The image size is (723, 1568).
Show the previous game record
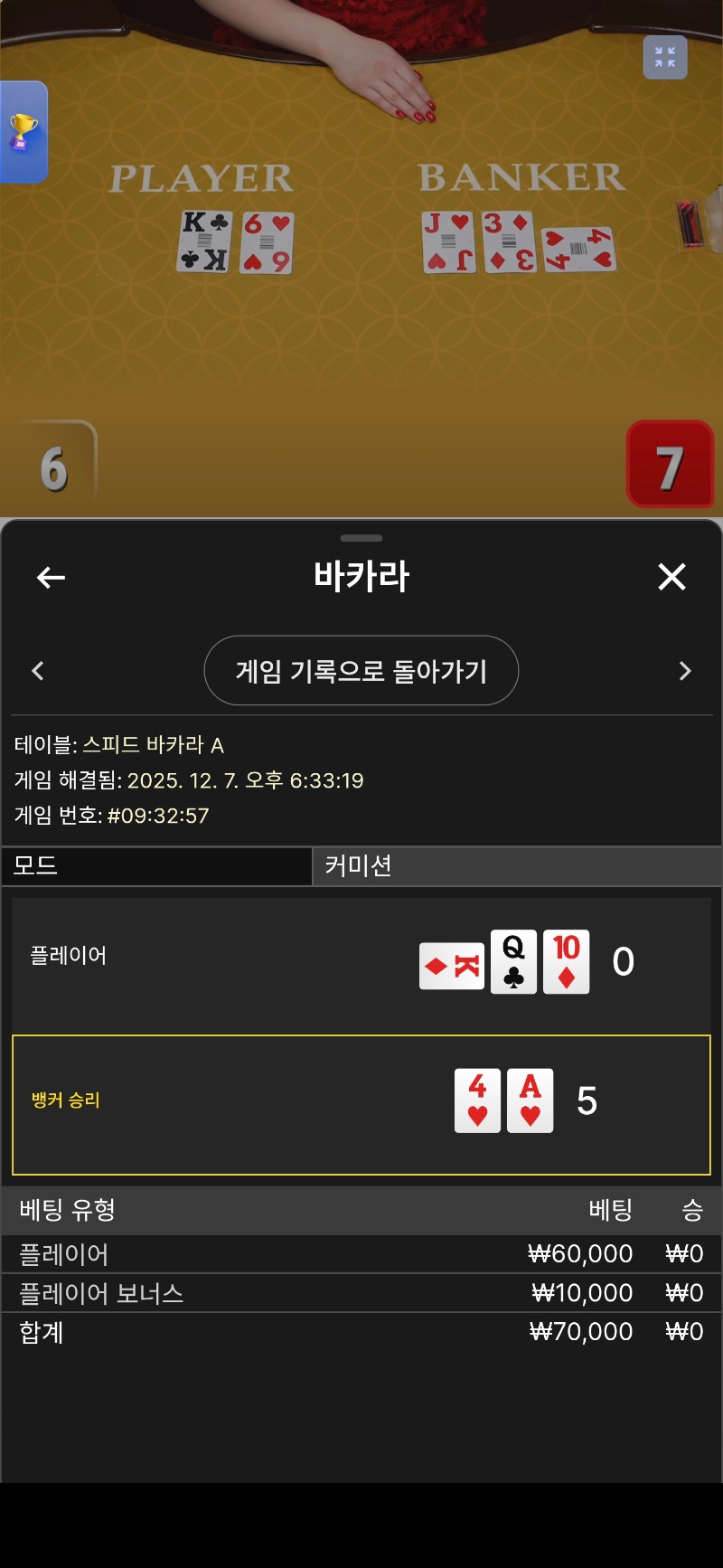[x=38, y=671]
